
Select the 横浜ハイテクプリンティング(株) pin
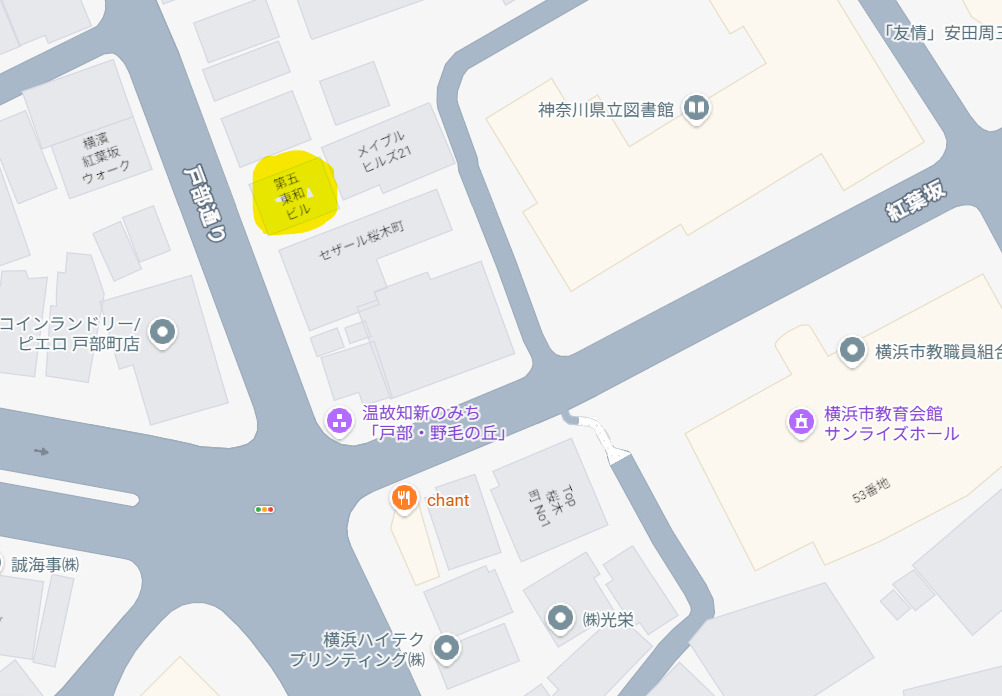click(x=446, y=647)
